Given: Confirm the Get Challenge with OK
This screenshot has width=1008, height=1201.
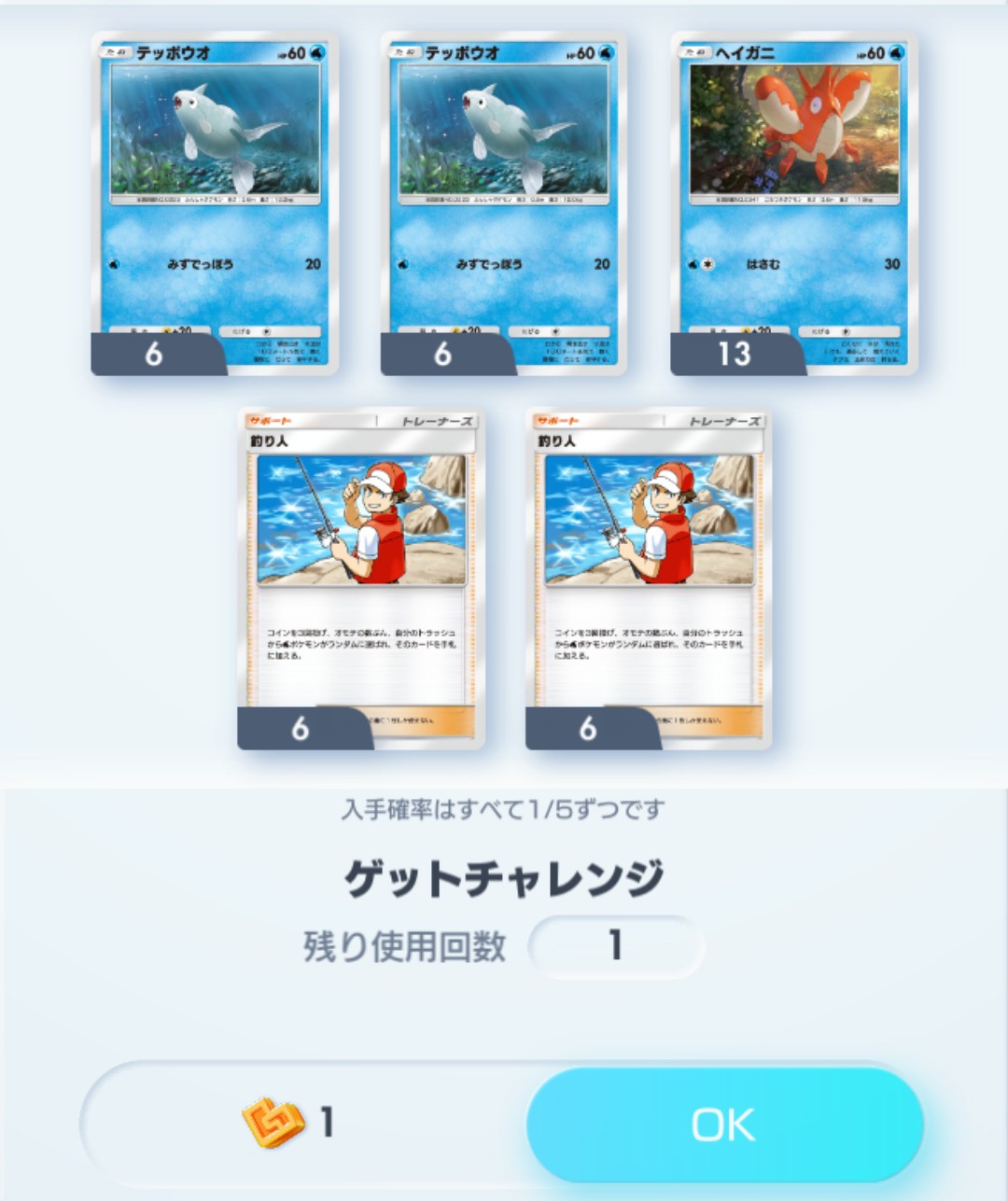Looking at the screenshot, I should [x=724, y=1124].
